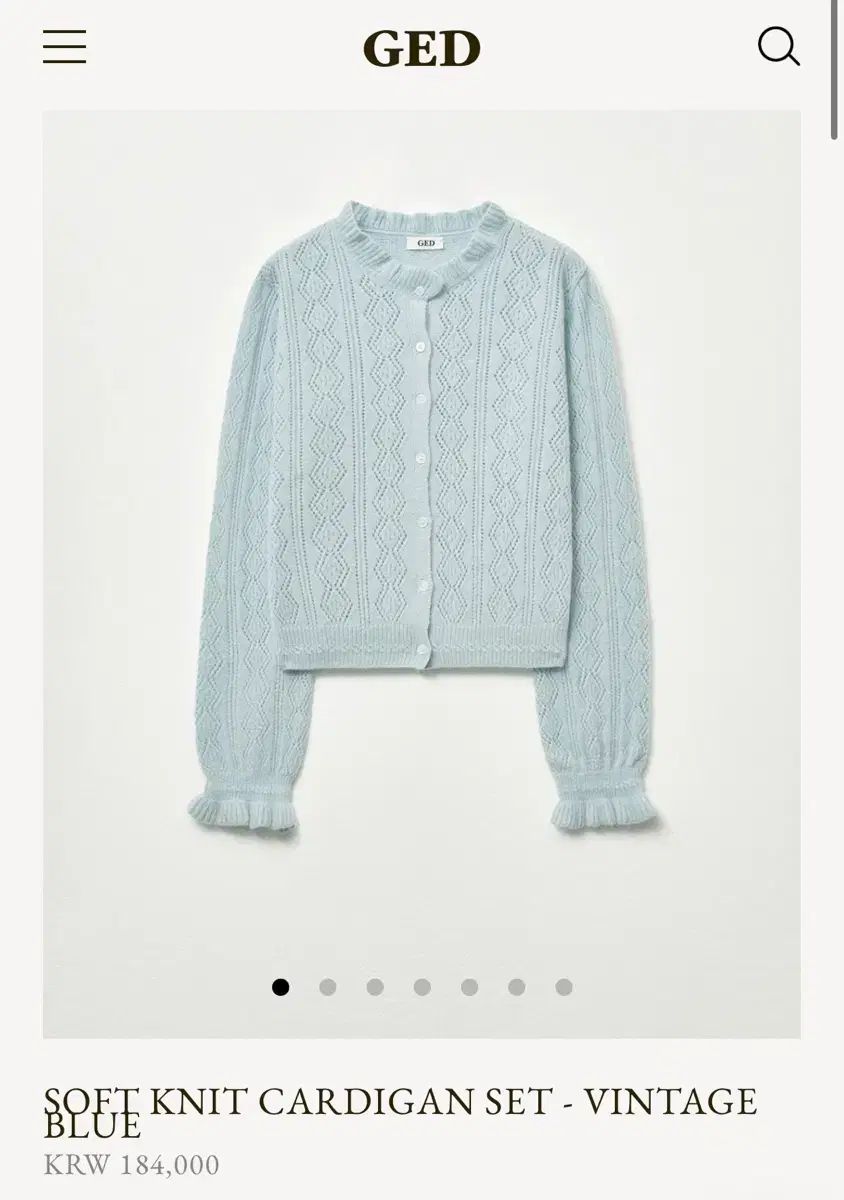Select the second image carousel dot
This screenshot has width=844, height=1200.
[x=328, y=986]
